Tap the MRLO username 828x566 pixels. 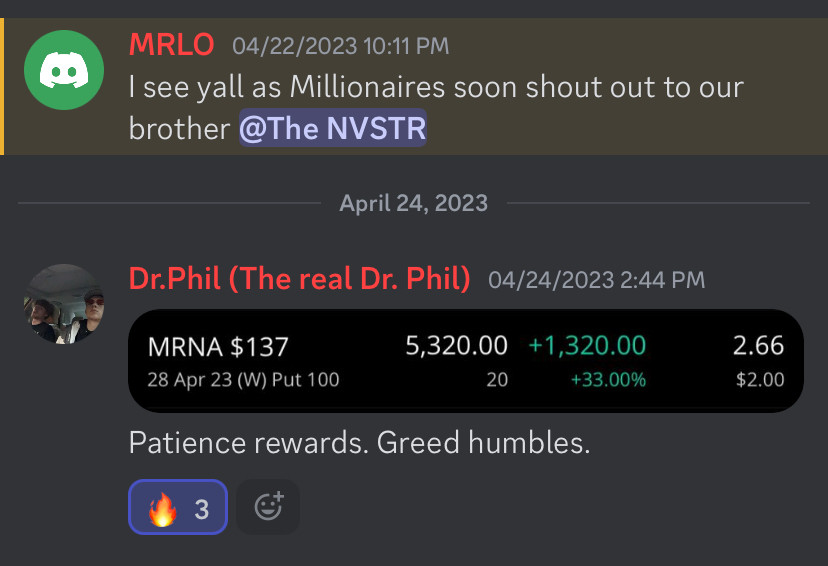click(171, 45)
